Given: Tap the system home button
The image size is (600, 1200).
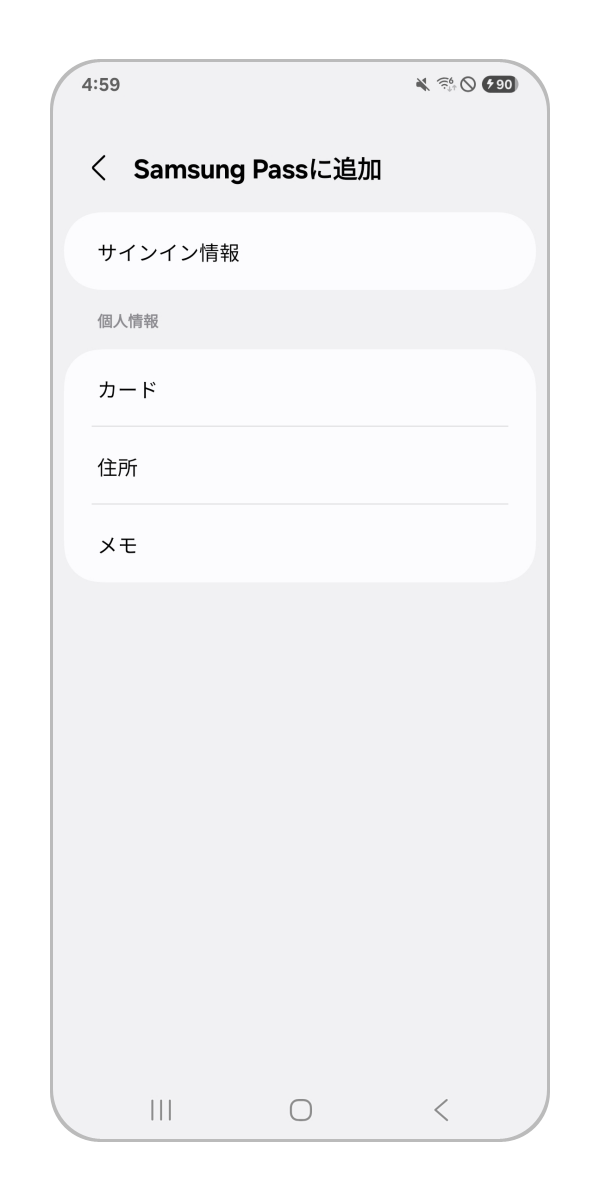Looking at the screenshot, I should 300,1109.
